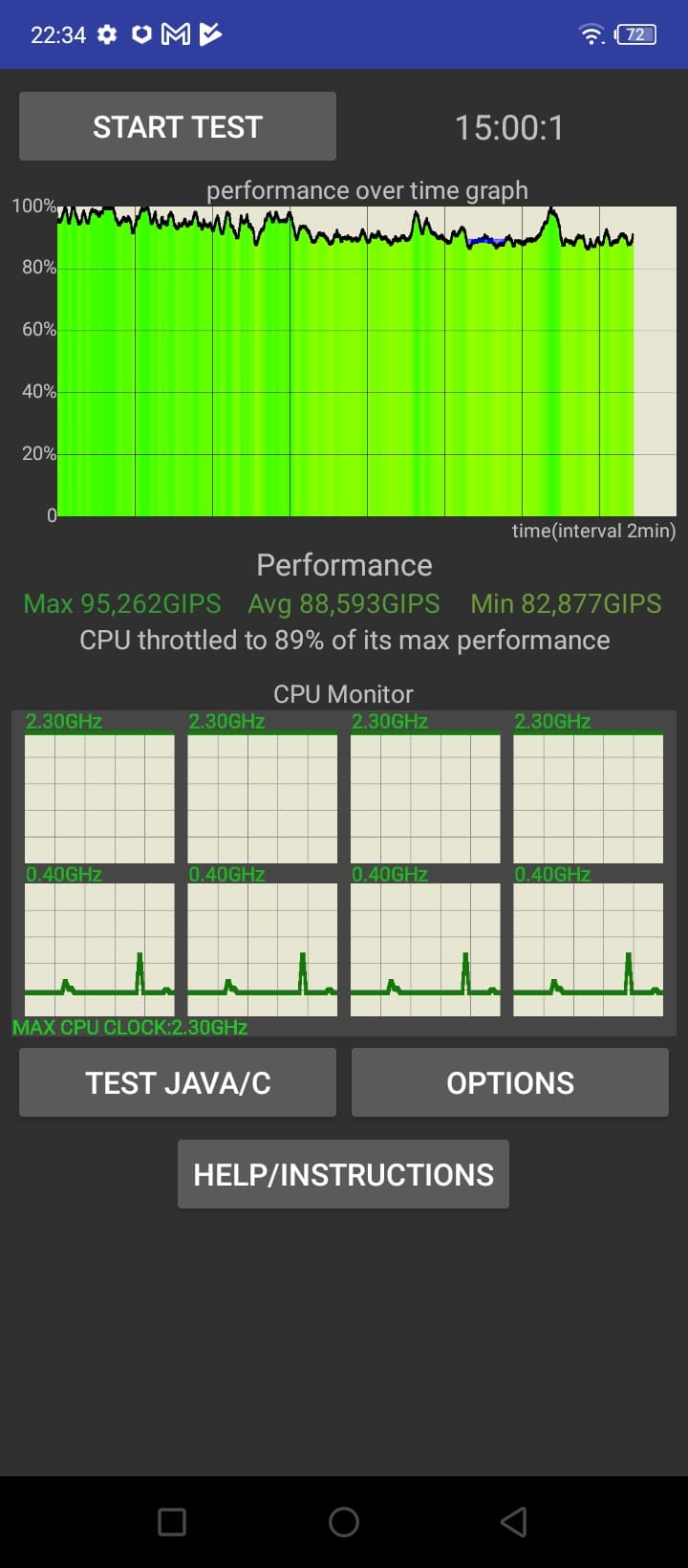The image size is (688, 1568).
Task: Go back using system back button
Action: click(514, 1521)
